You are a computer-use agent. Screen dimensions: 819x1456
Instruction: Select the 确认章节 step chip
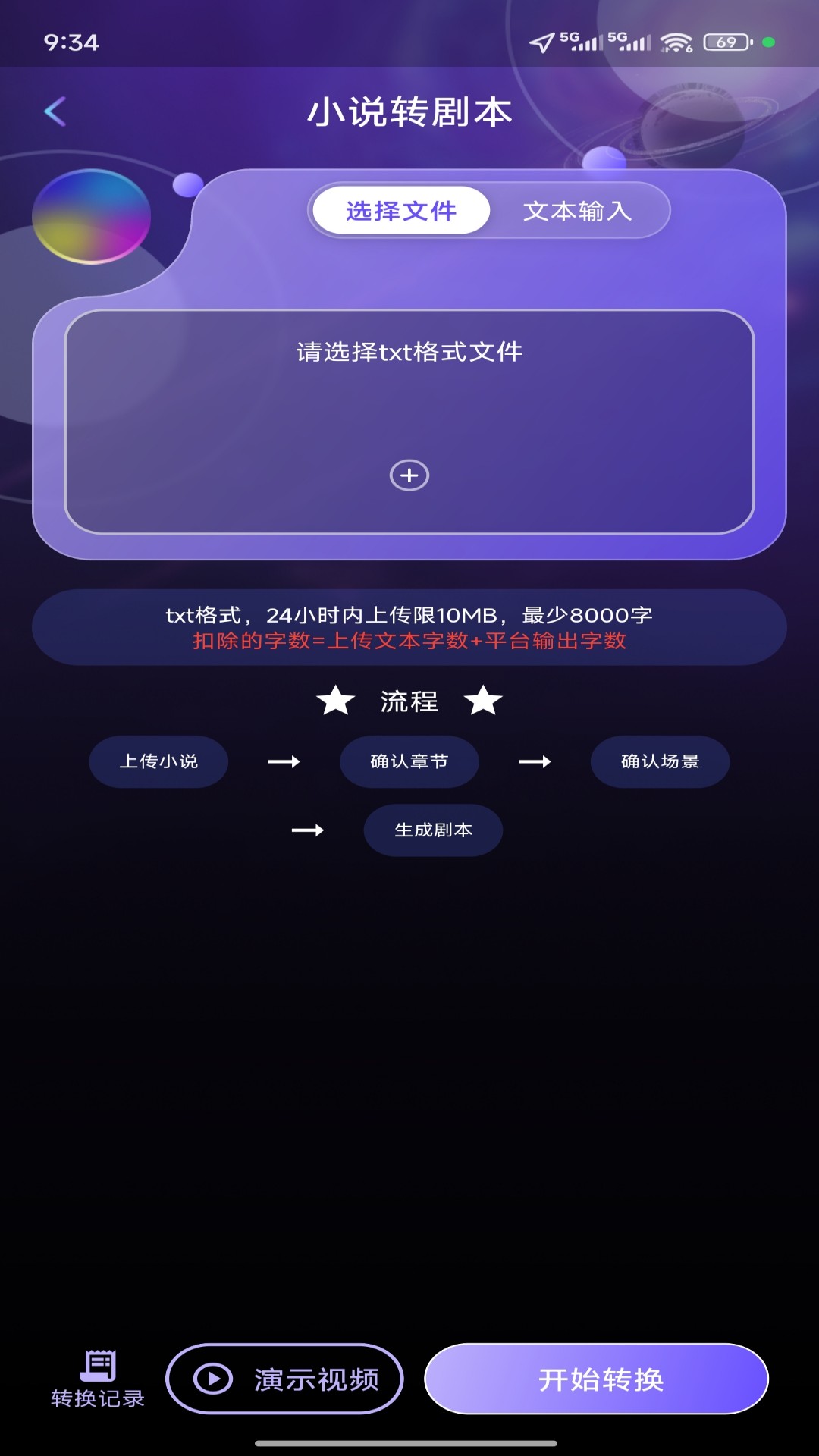(x=409, y=761)
